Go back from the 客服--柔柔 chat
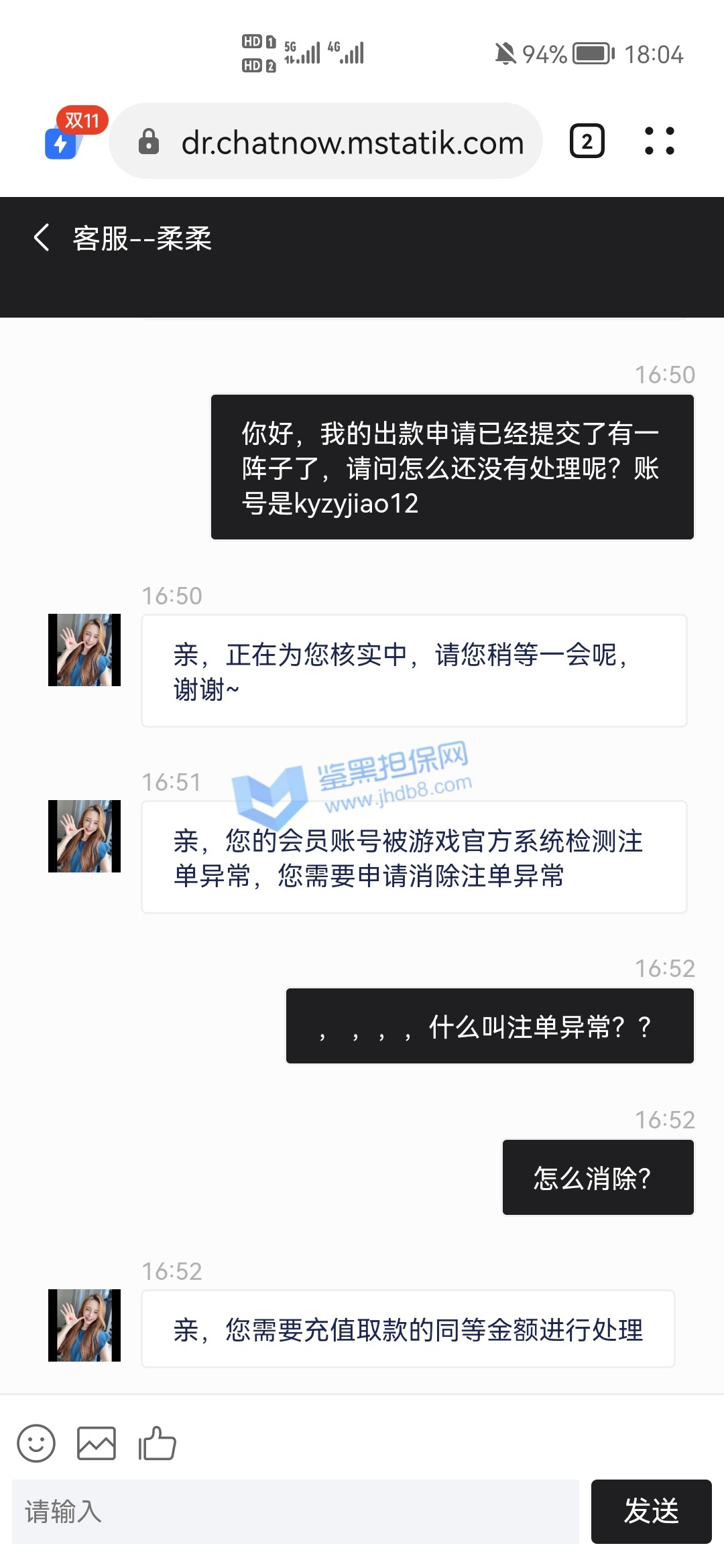Screen dimensions: 724x1568 [x=42, y=238]
